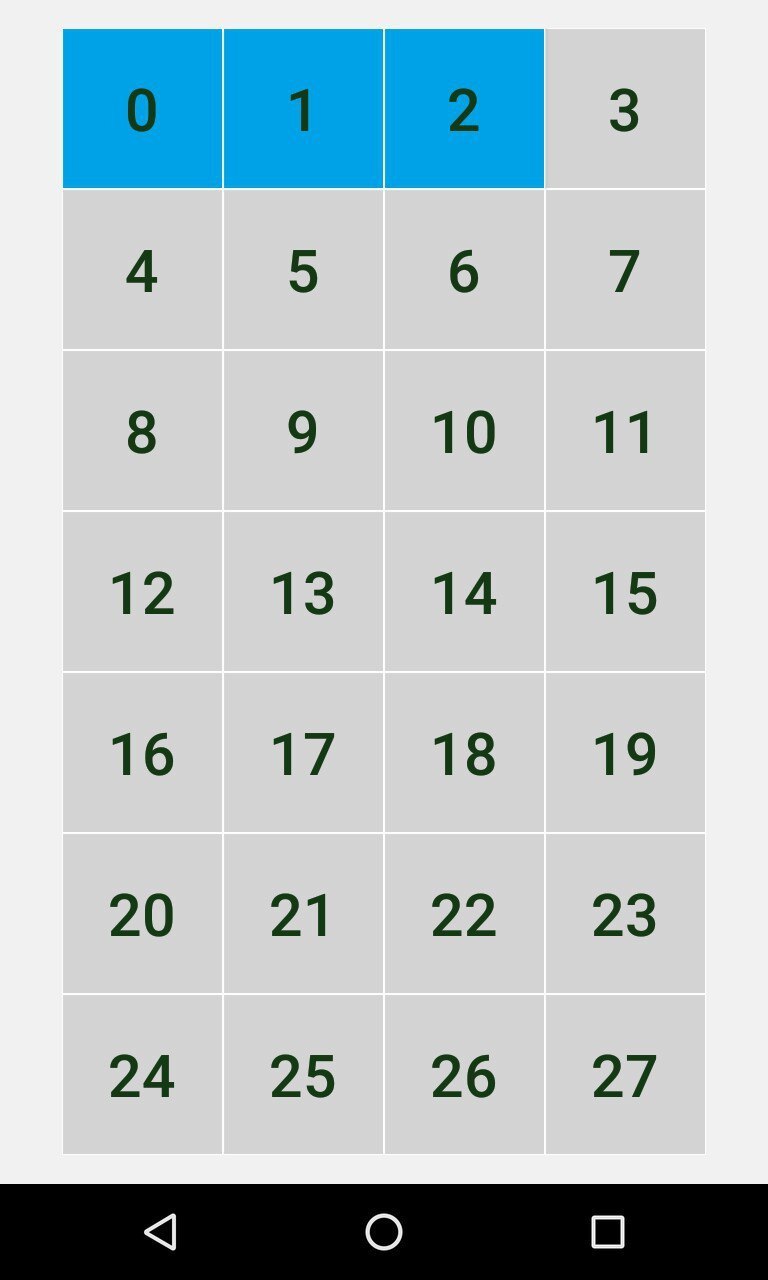Choose the cell labeled 7
The image size is (768, 1280).
pyautogui.click(x=625, y=270)
